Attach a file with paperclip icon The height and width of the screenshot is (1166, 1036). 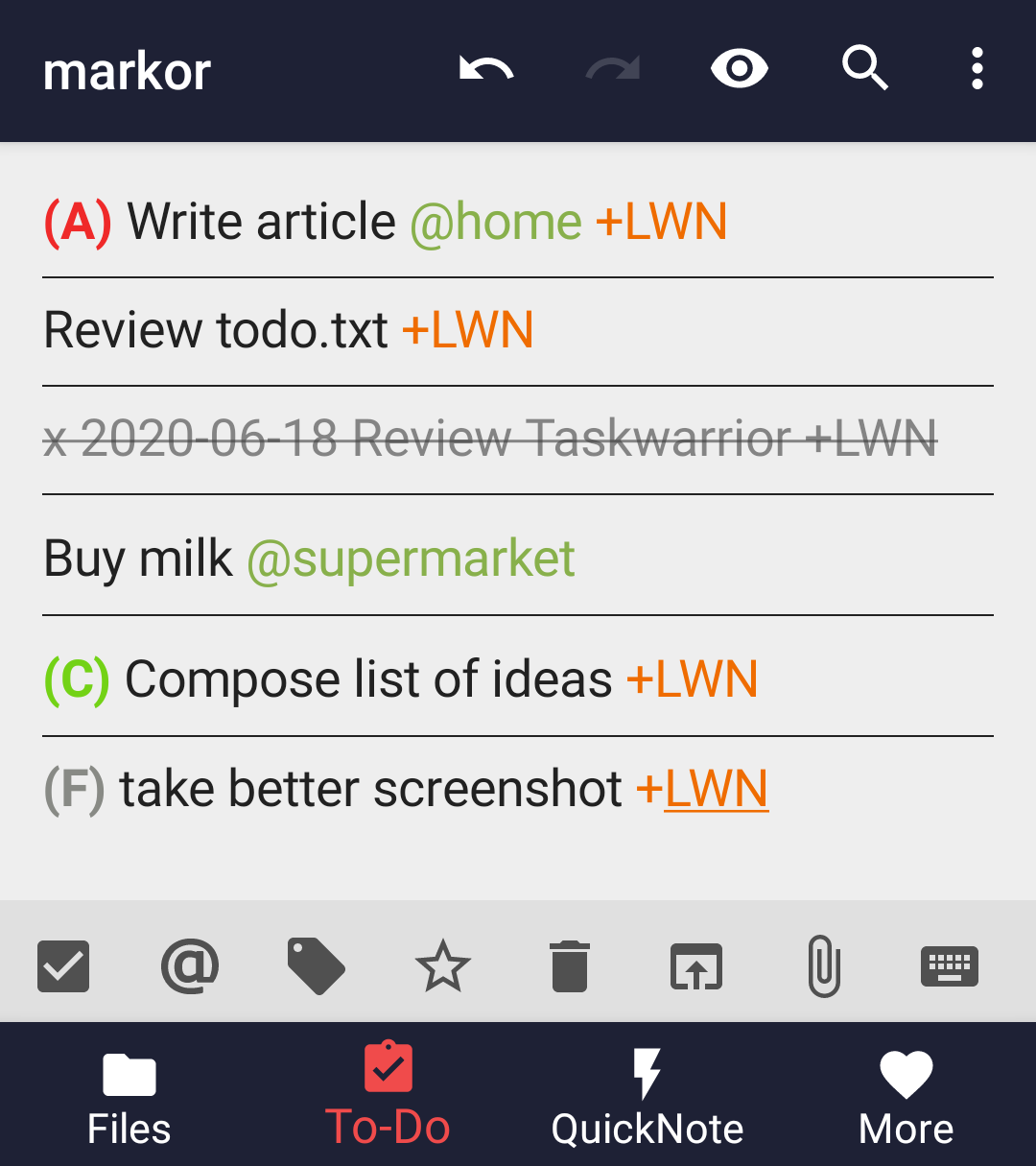(824, 965)
